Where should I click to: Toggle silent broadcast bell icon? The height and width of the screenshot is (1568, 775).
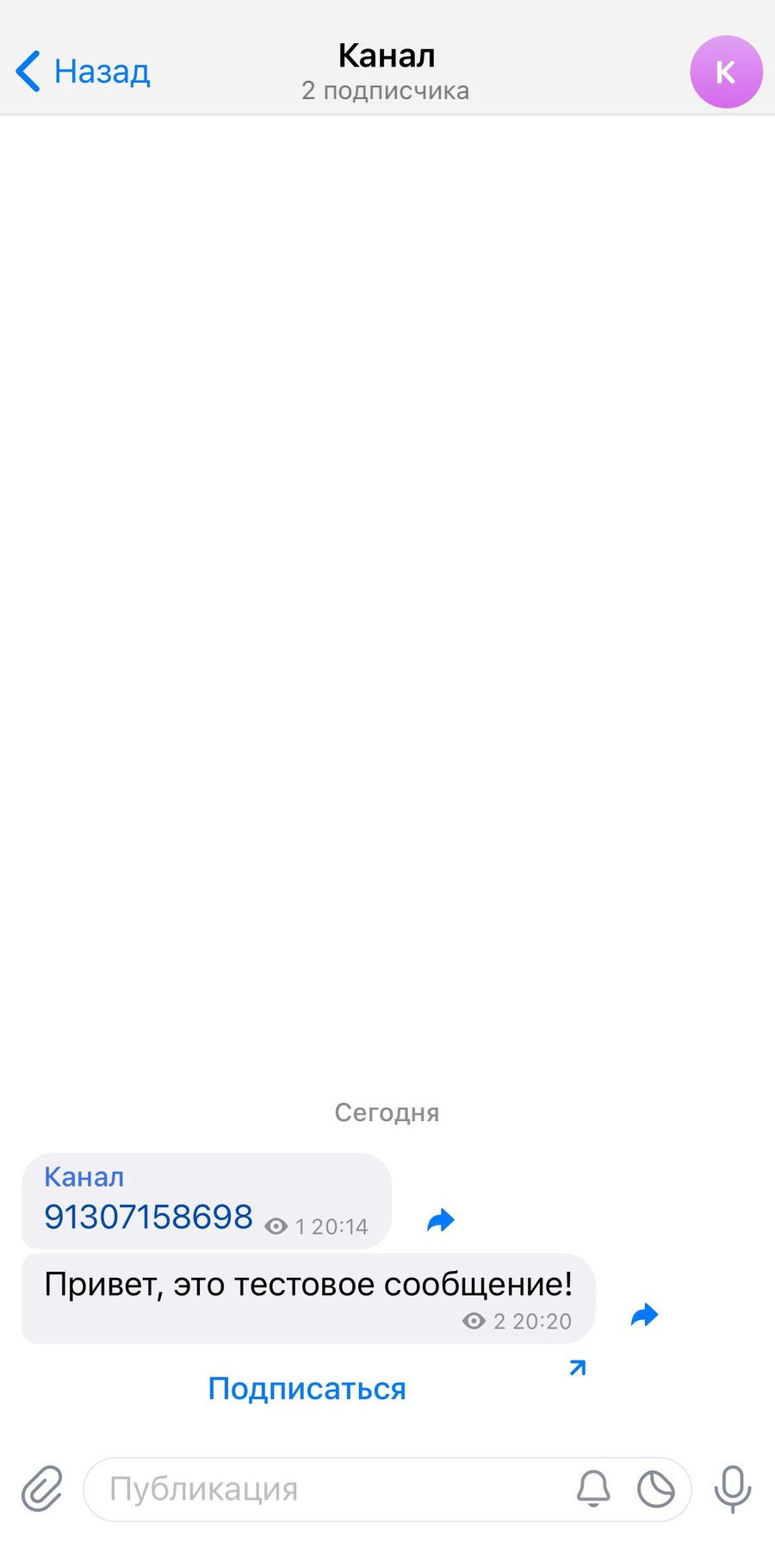593,1489
